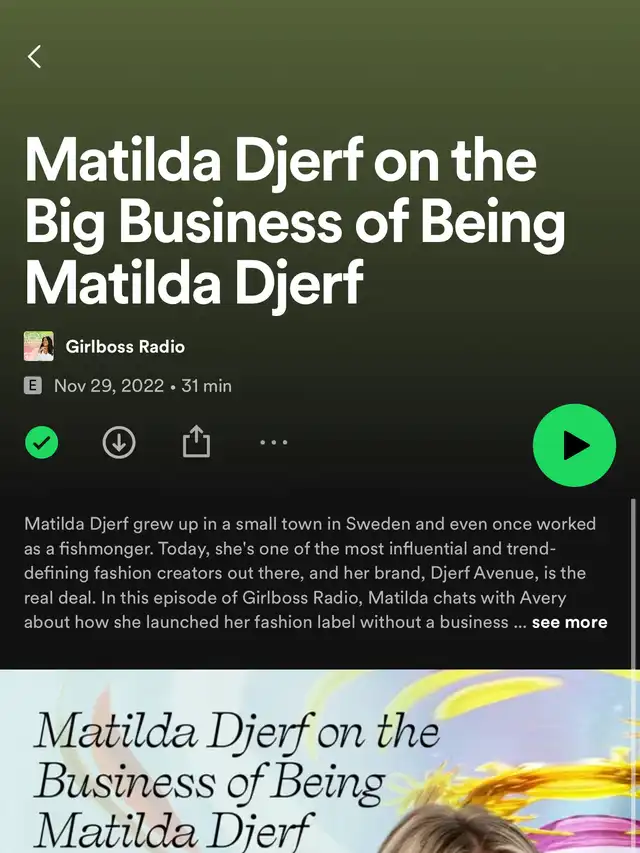Play the Matilda Djerf episode
This screenshot has height=853, width=640.
click(x=574, y=445)
